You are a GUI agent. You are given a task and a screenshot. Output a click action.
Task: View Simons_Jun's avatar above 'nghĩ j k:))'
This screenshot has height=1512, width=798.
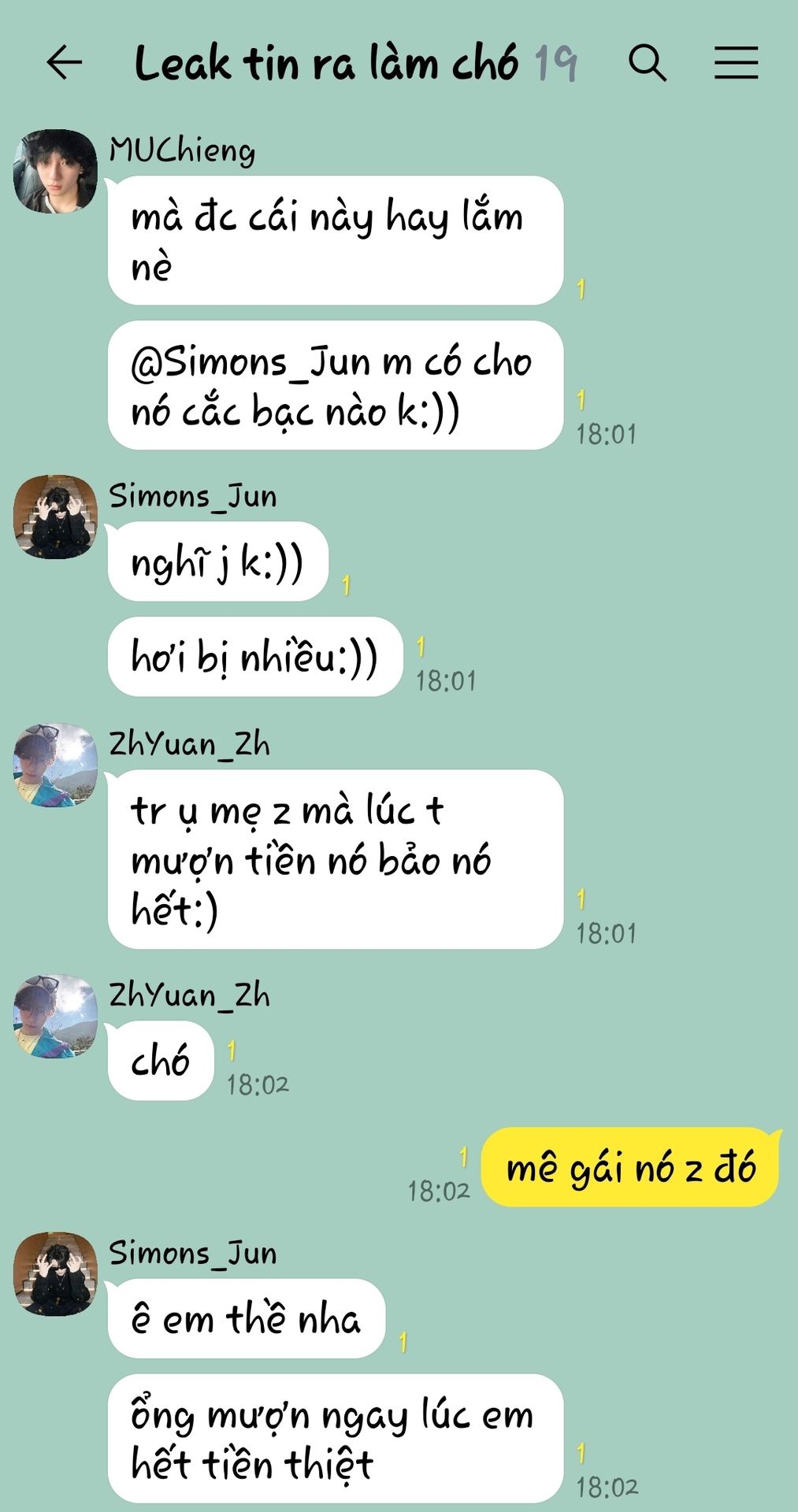(x=55, y=517)
